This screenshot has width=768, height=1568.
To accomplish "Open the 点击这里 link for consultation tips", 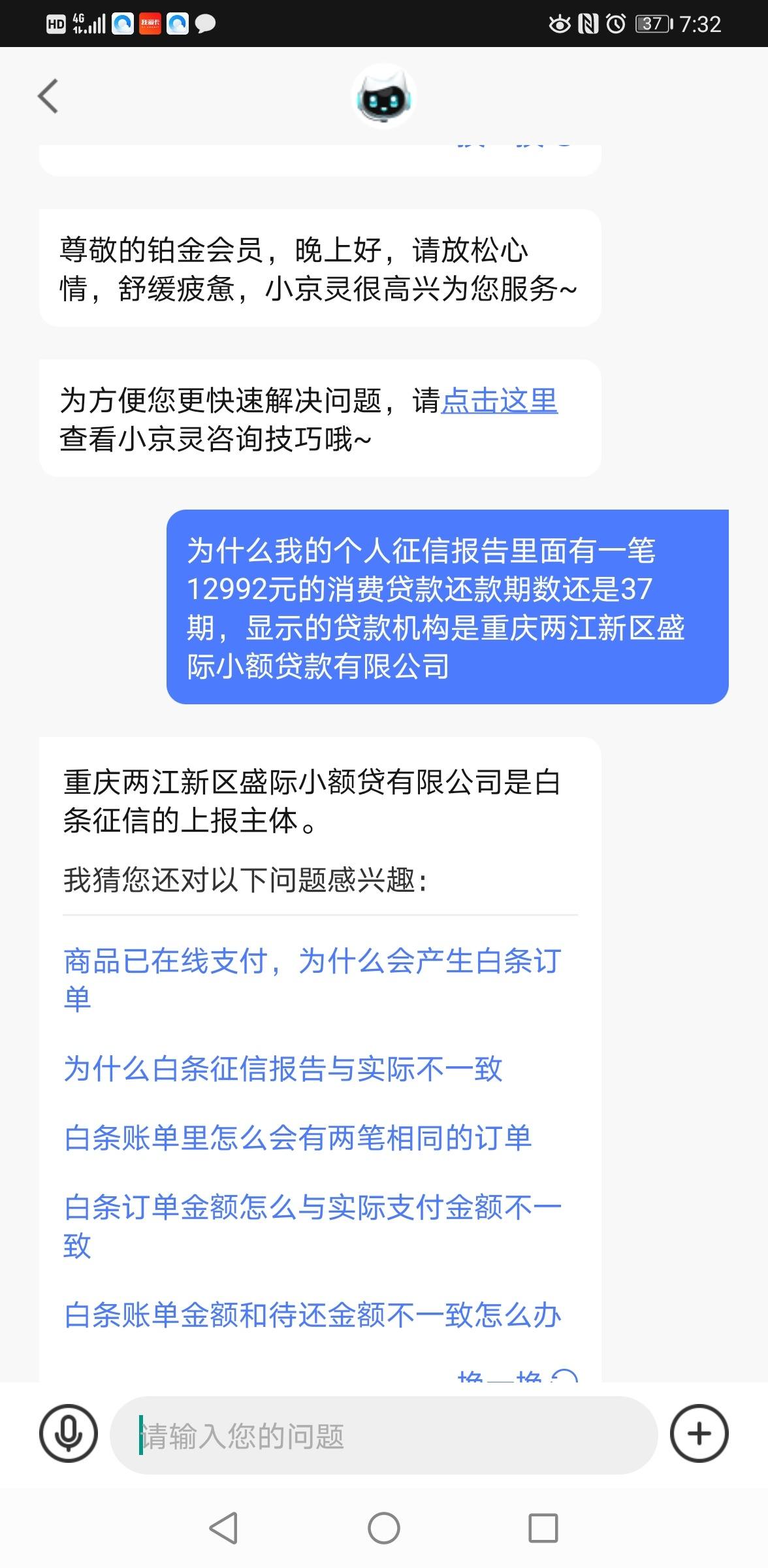I will coord(500,400).
